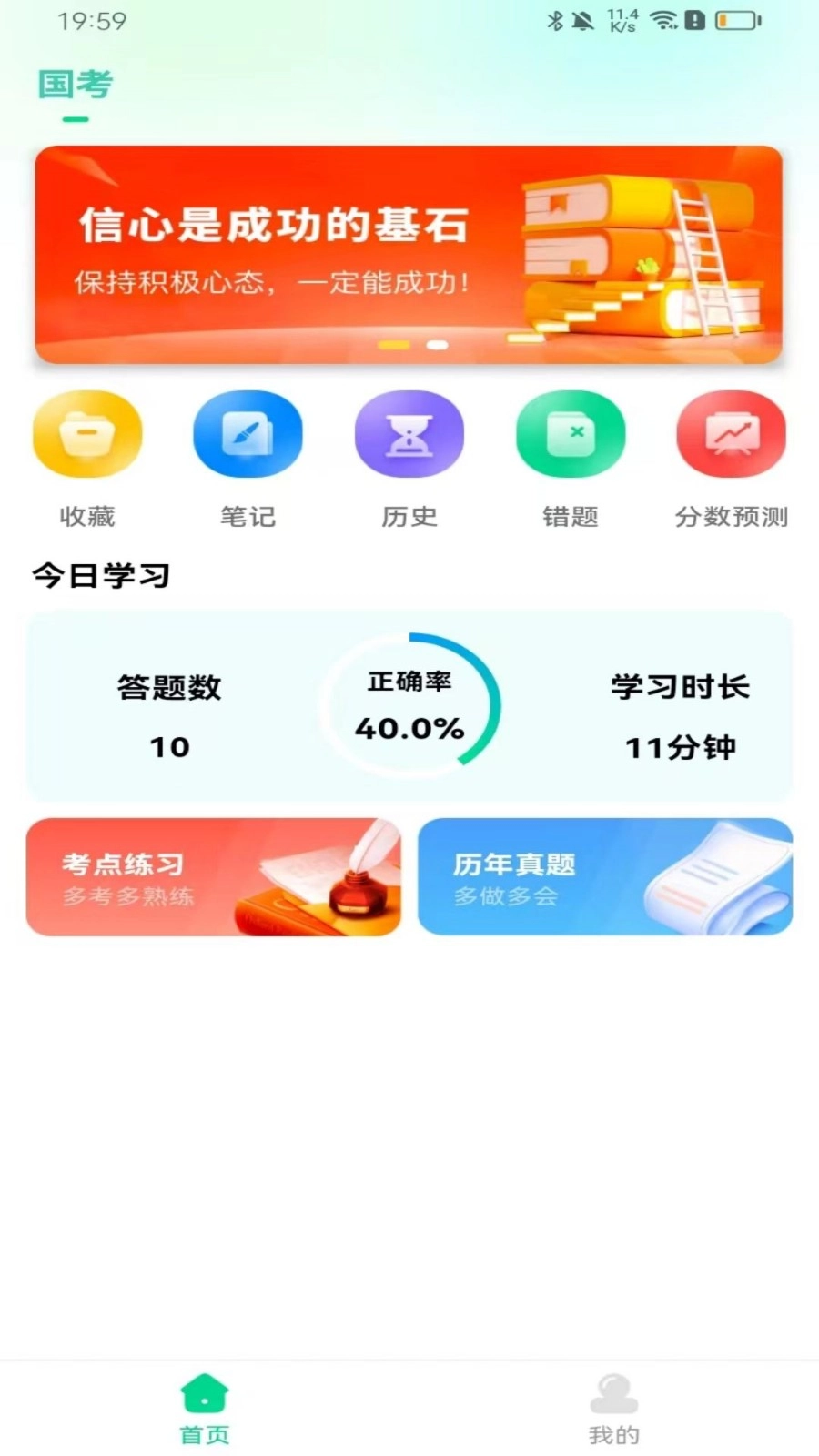This screenshot has height=1456, width=819.
Task: Open the 收藏 (favorites) folder icon
Action: 87,434
